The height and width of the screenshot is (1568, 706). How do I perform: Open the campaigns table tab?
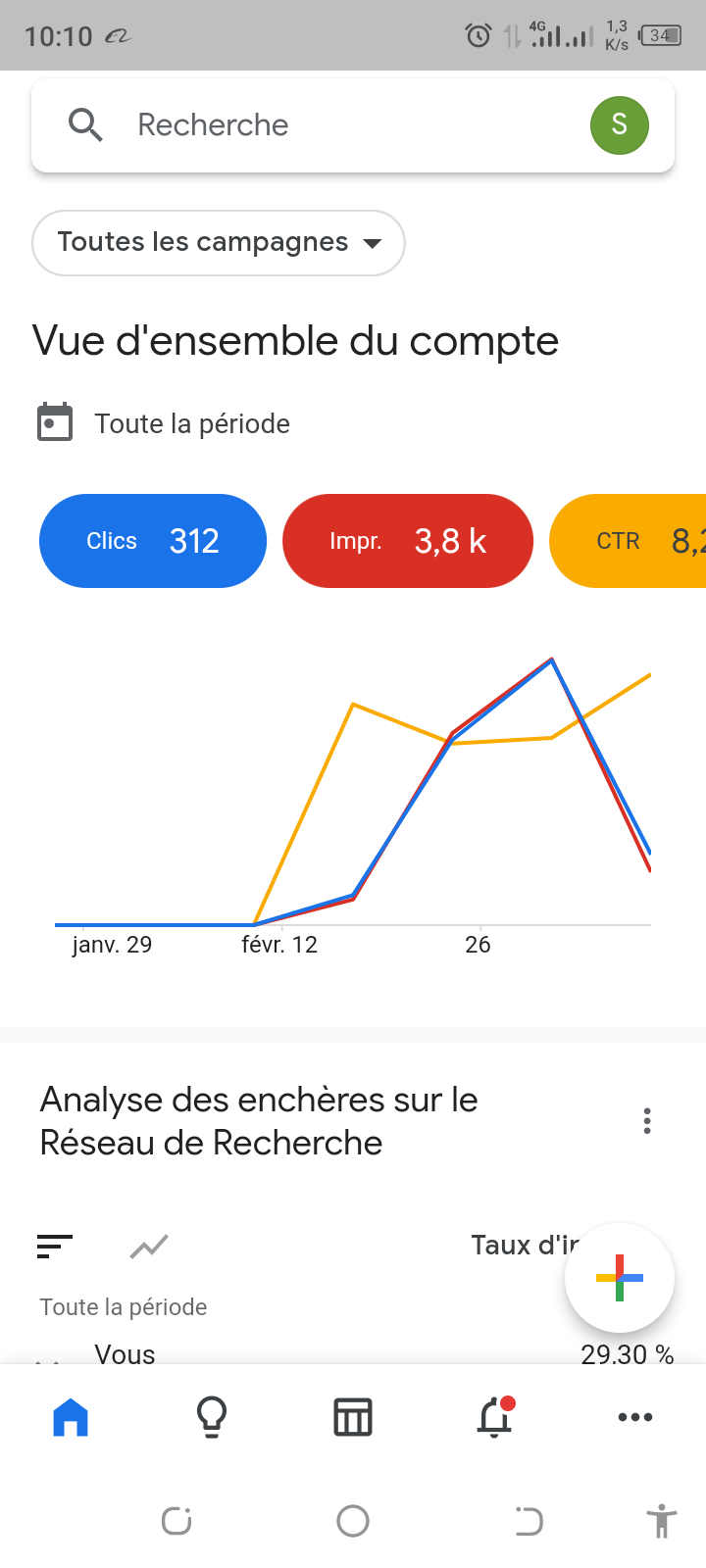(353, 1417)
